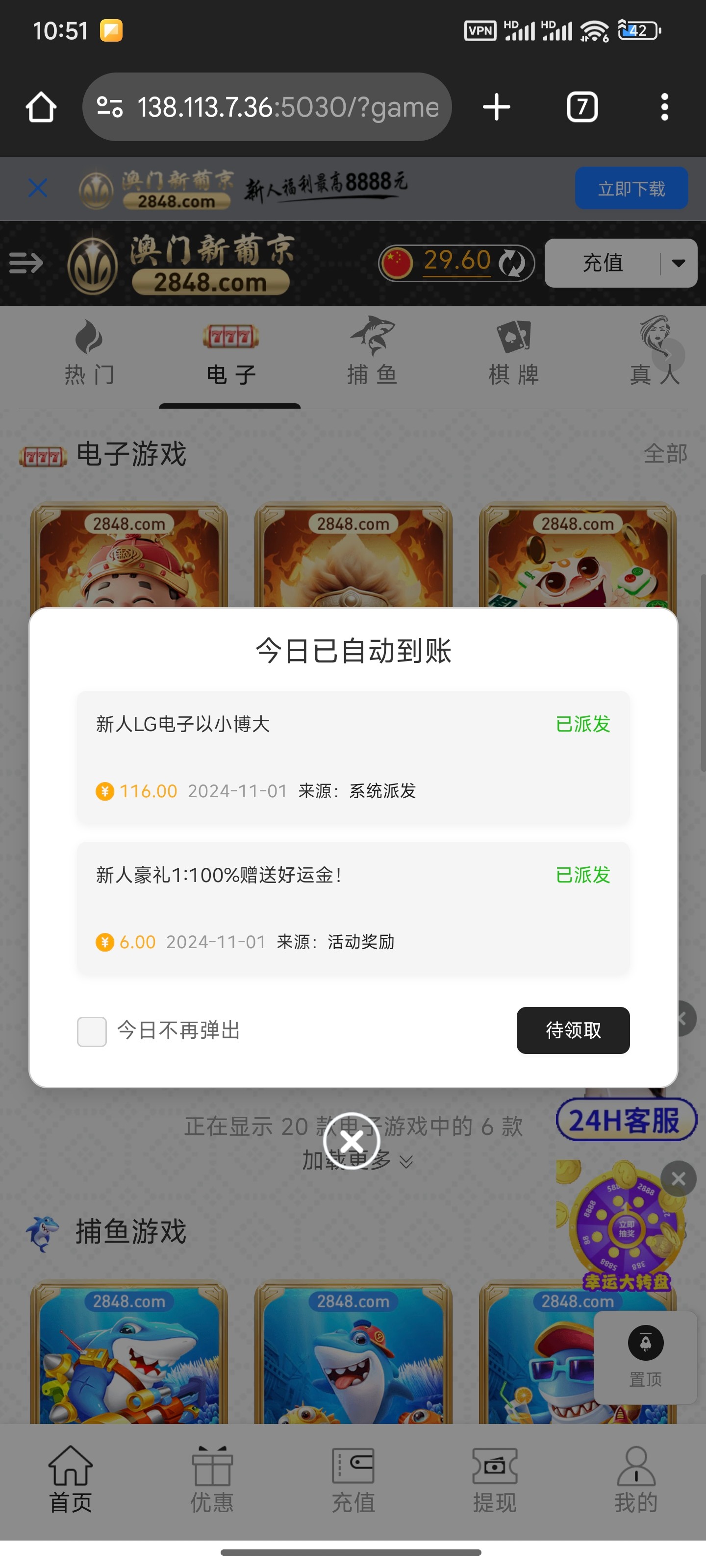Go to the 我的 bottom tab
706x1568 pixels.
635,1479
